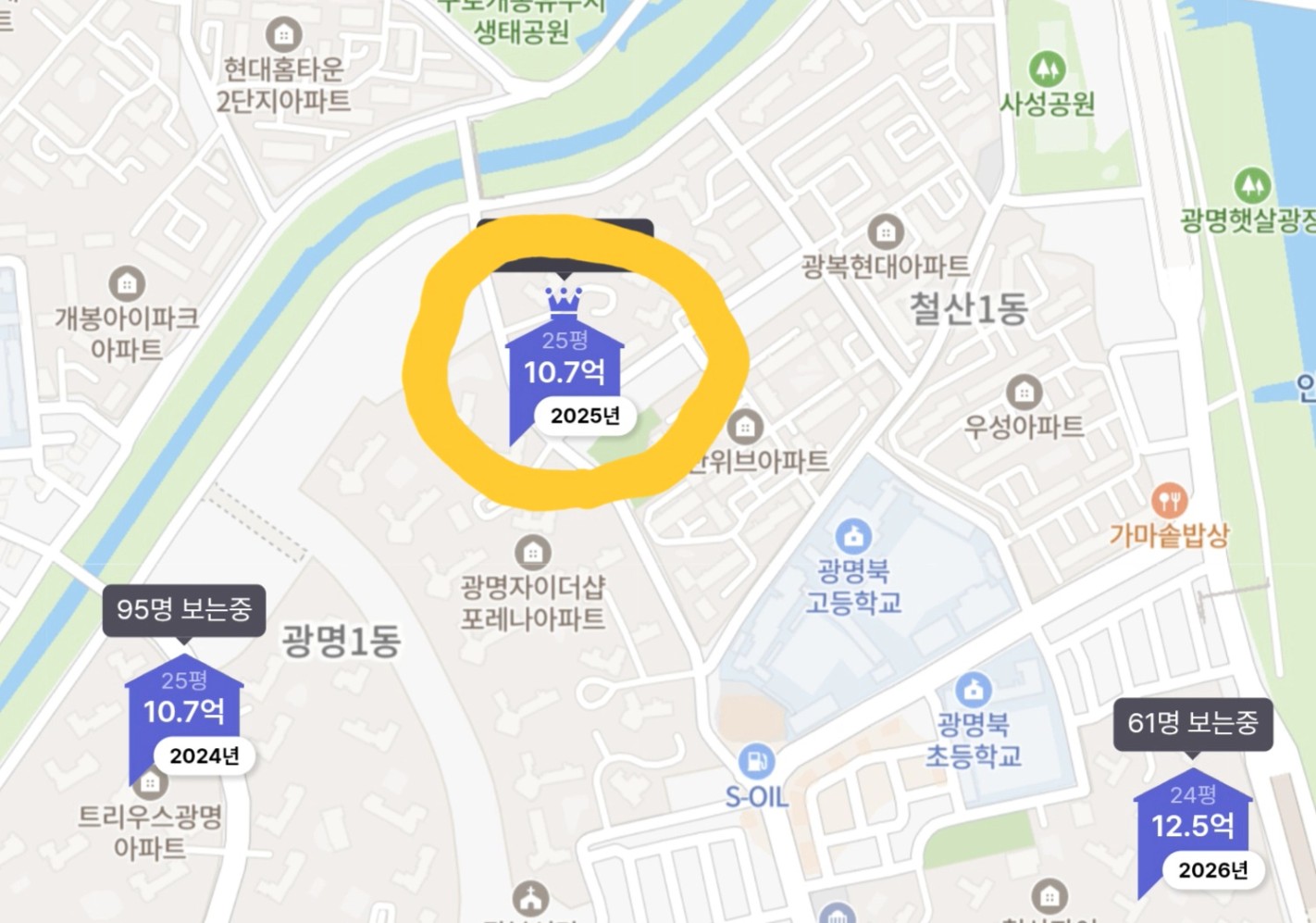Select the 우성아파트 pin

(x=1024, y=393)
